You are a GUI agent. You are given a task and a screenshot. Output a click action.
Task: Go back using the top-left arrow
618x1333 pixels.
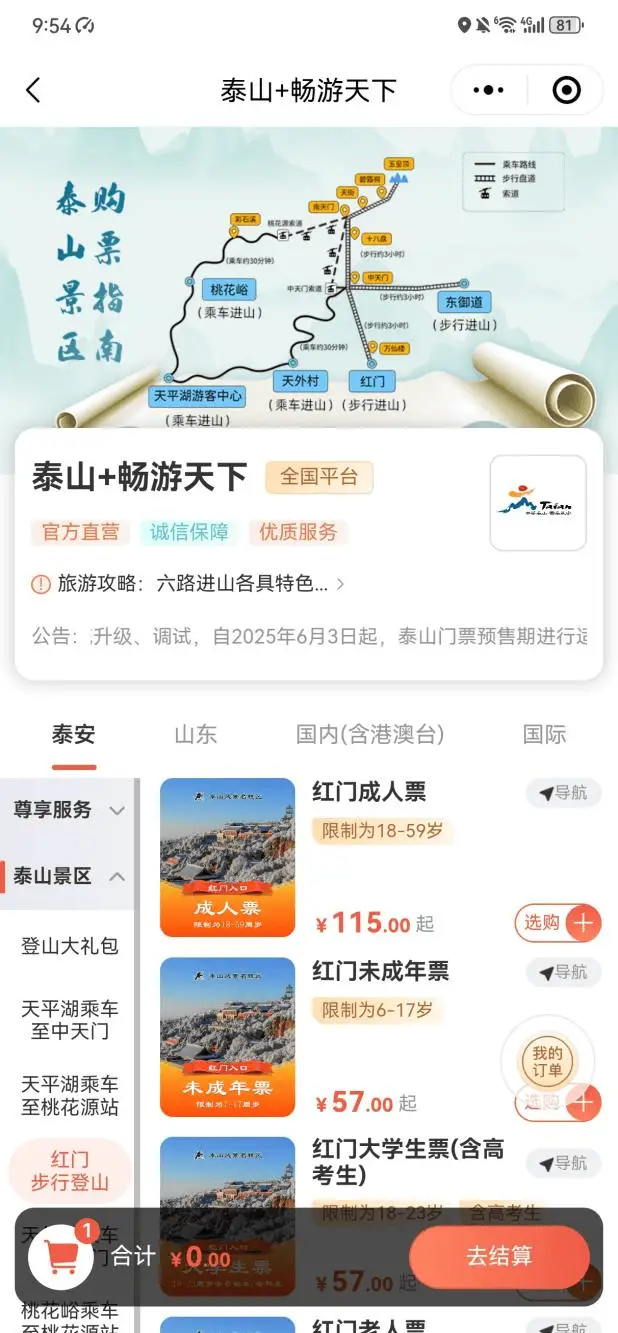(33, 90)
